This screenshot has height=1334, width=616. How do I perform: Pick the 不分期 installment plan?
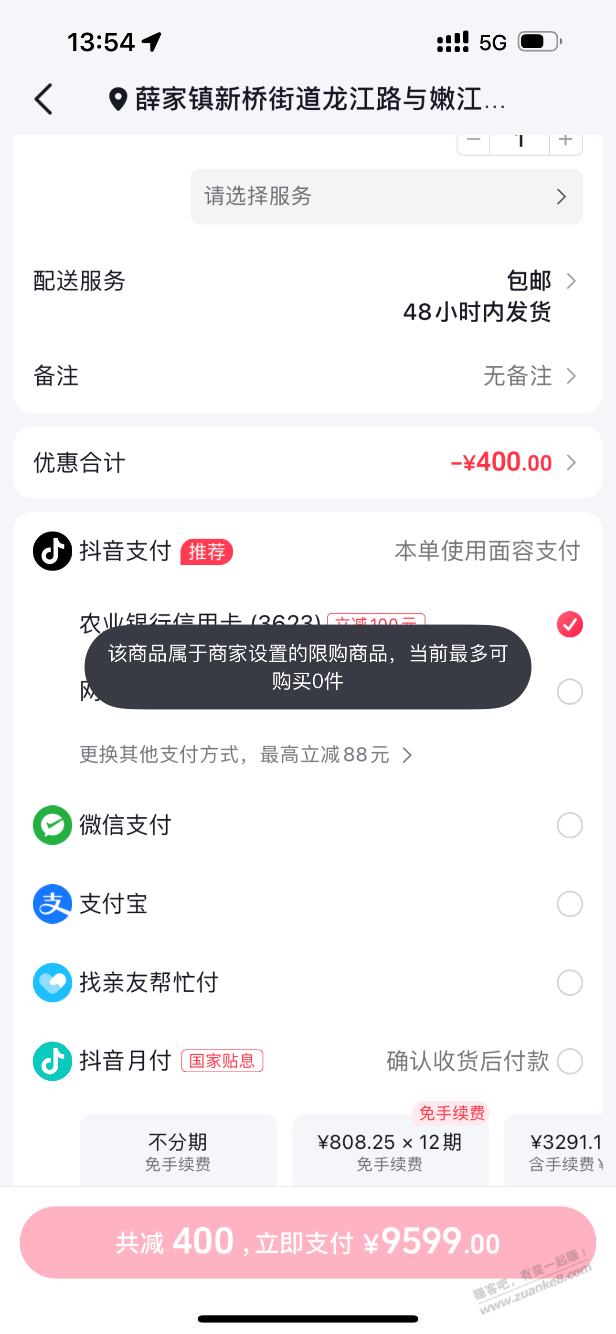178,1151
